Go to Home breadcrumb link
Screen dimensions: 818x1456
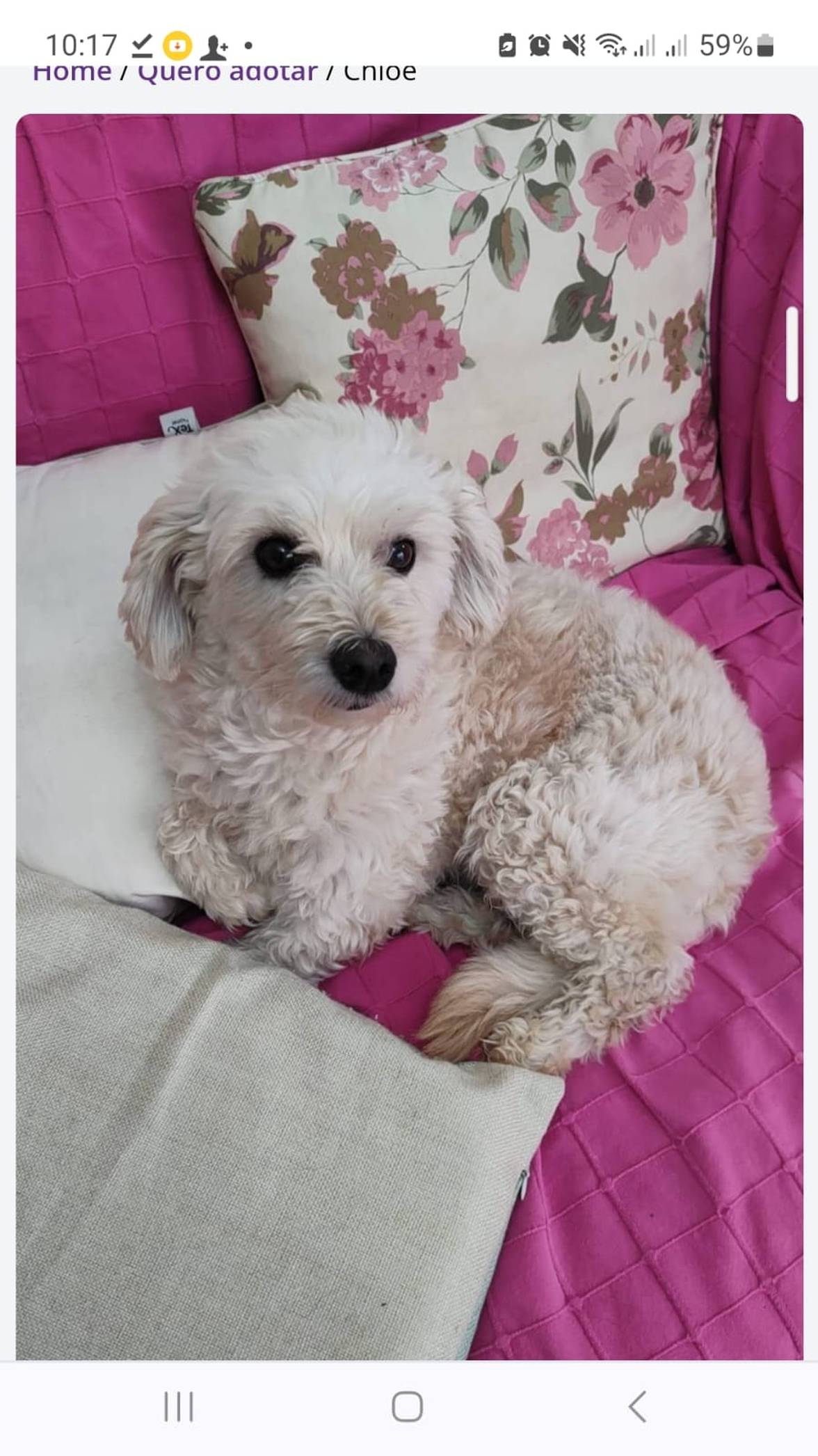click(72, 73)
